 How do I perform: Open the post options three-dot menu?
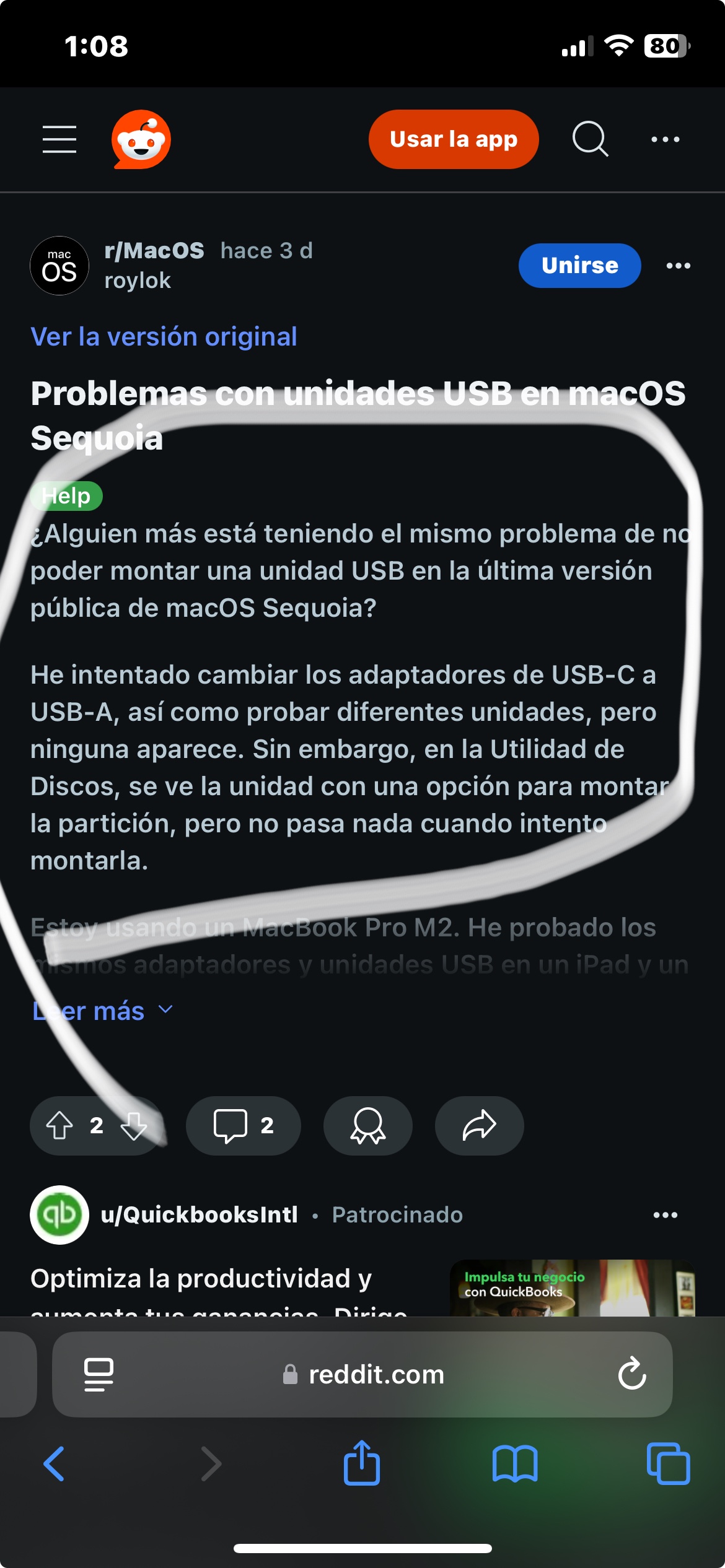(x=678, y=266)
